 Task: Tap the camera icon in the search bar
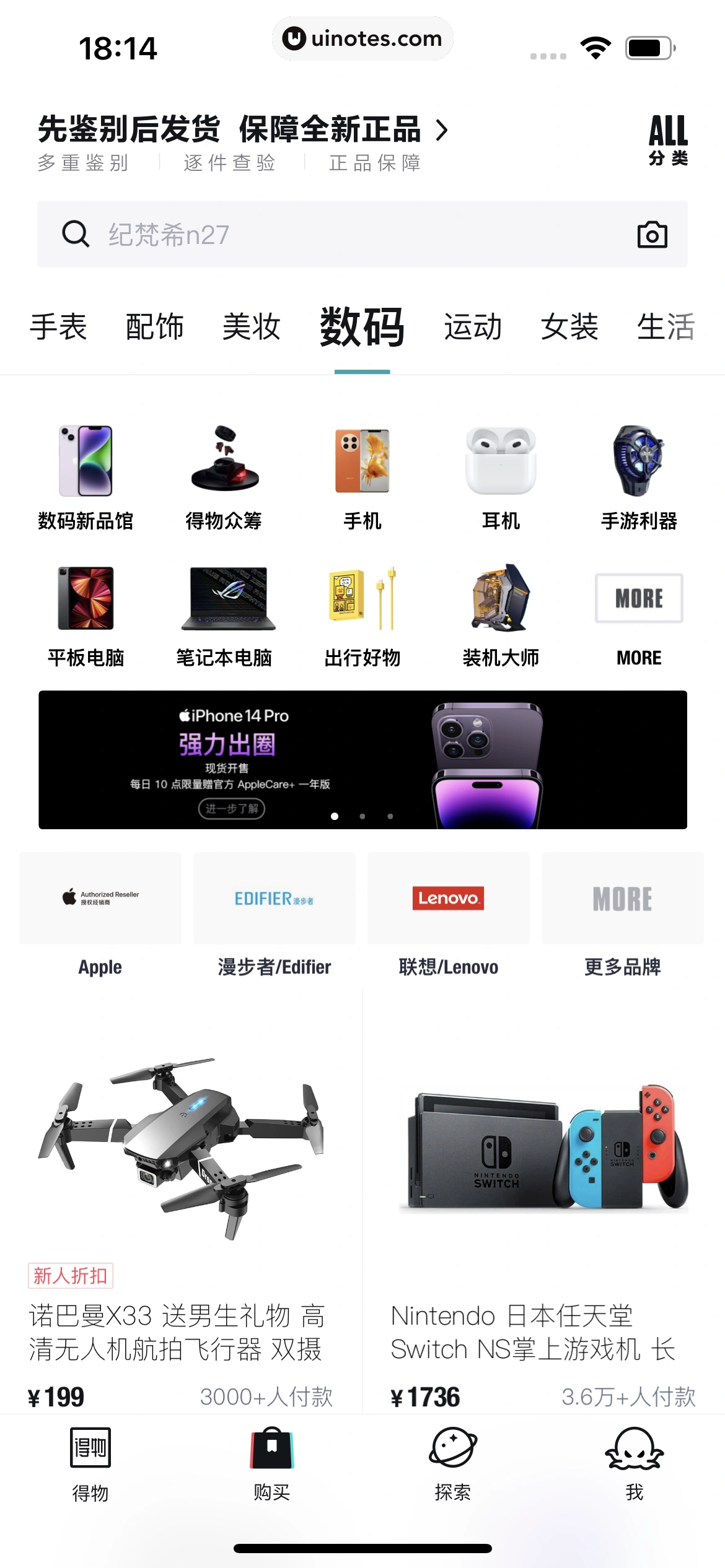pos(653,234)
